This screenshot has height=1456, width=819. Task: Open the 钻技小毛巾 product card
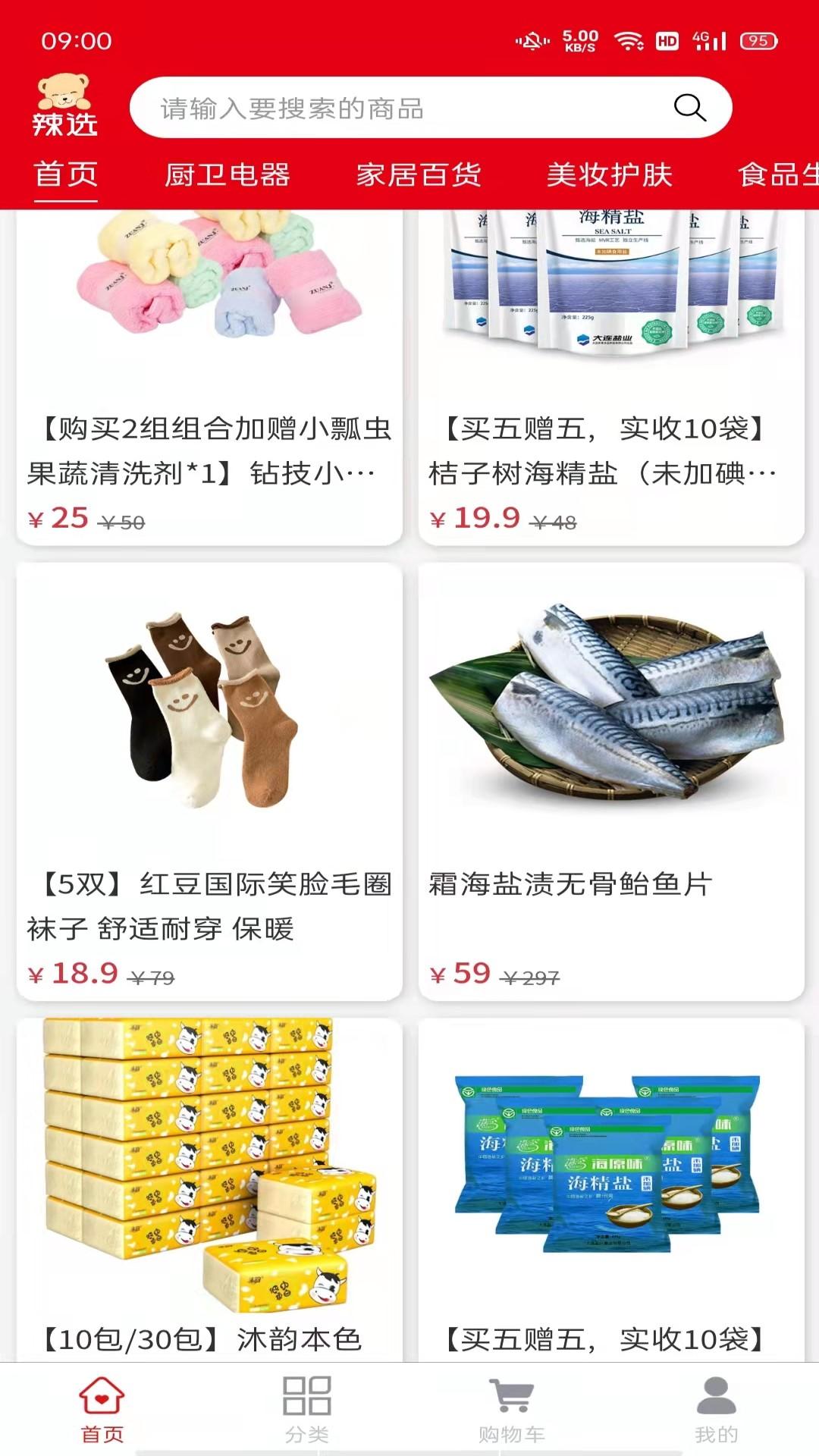(209, 379)
